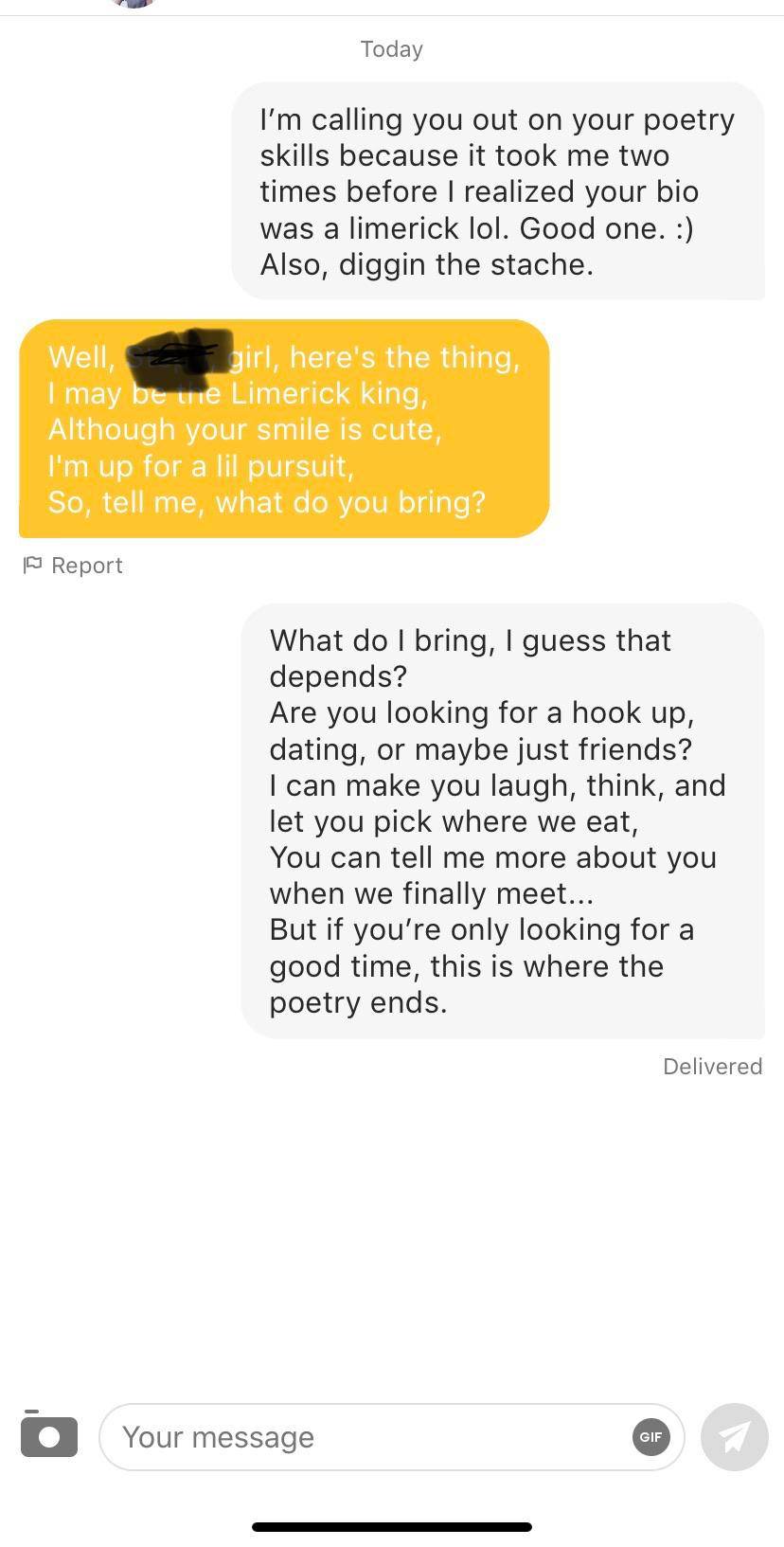
Task: Report the yellow limerick message
Action: pyautogui.click(x=74, y=566)
